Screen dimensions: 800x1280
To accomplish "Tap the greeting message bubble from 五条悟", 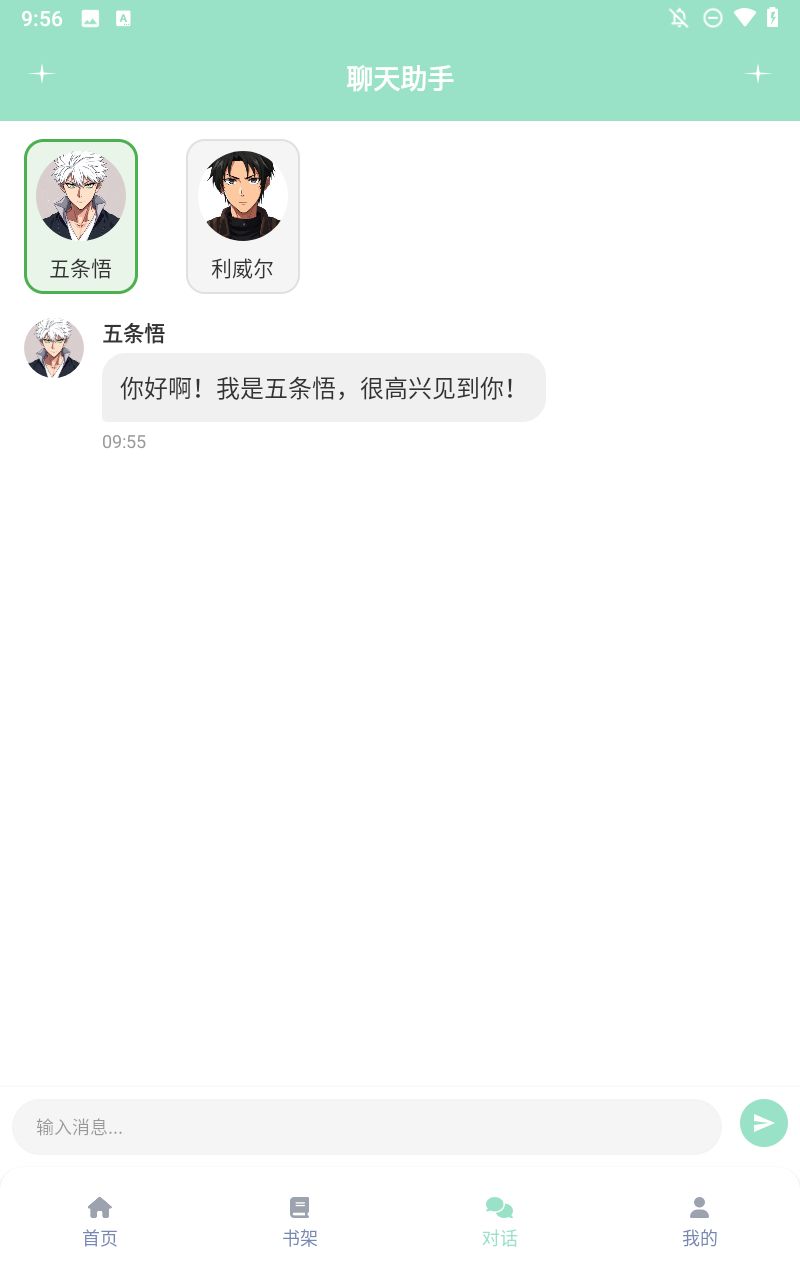I will (323, 387).
